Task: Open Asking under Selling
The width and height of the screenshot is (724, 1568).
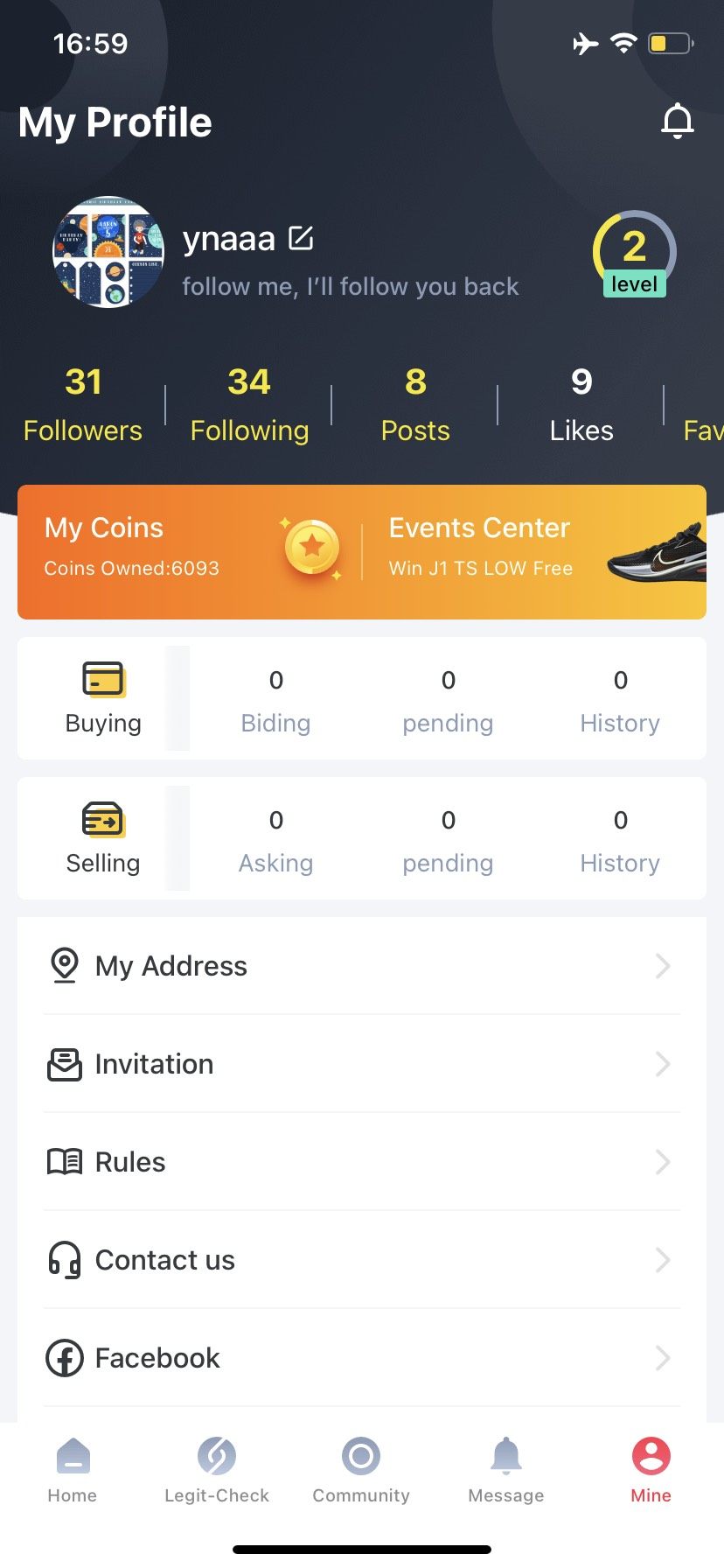Action: [x=275, y=840]
